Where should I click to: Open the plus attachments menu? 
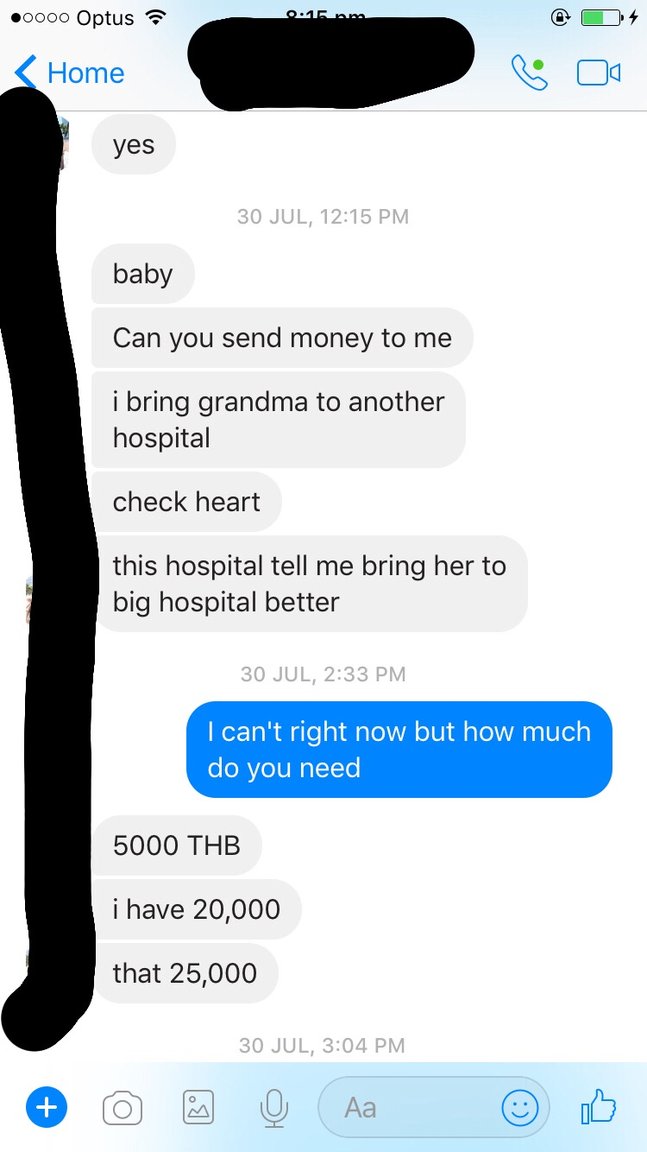pos(45,1107)
